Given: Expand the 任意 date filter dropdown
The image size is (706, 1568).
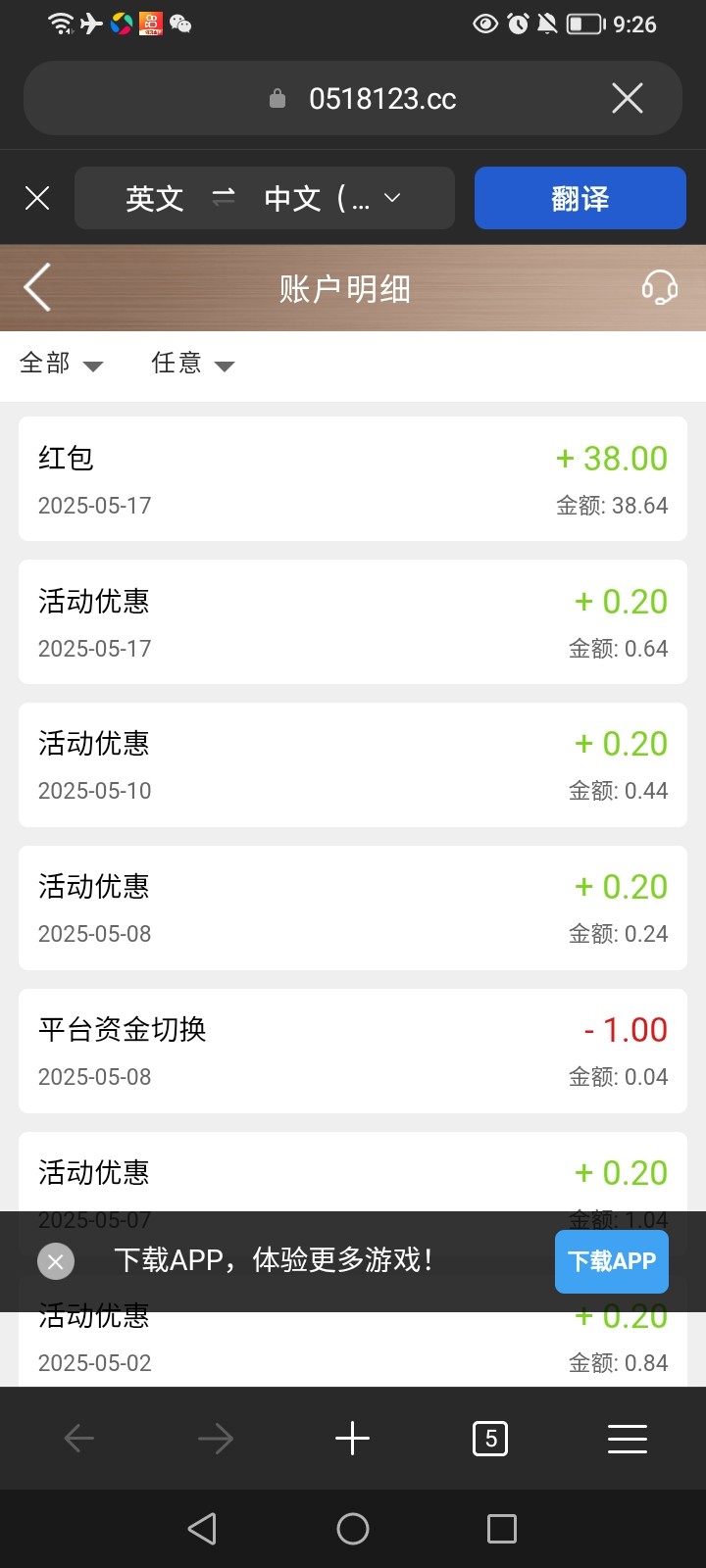Looking at the screenshot, I should [x=192, y=364].
